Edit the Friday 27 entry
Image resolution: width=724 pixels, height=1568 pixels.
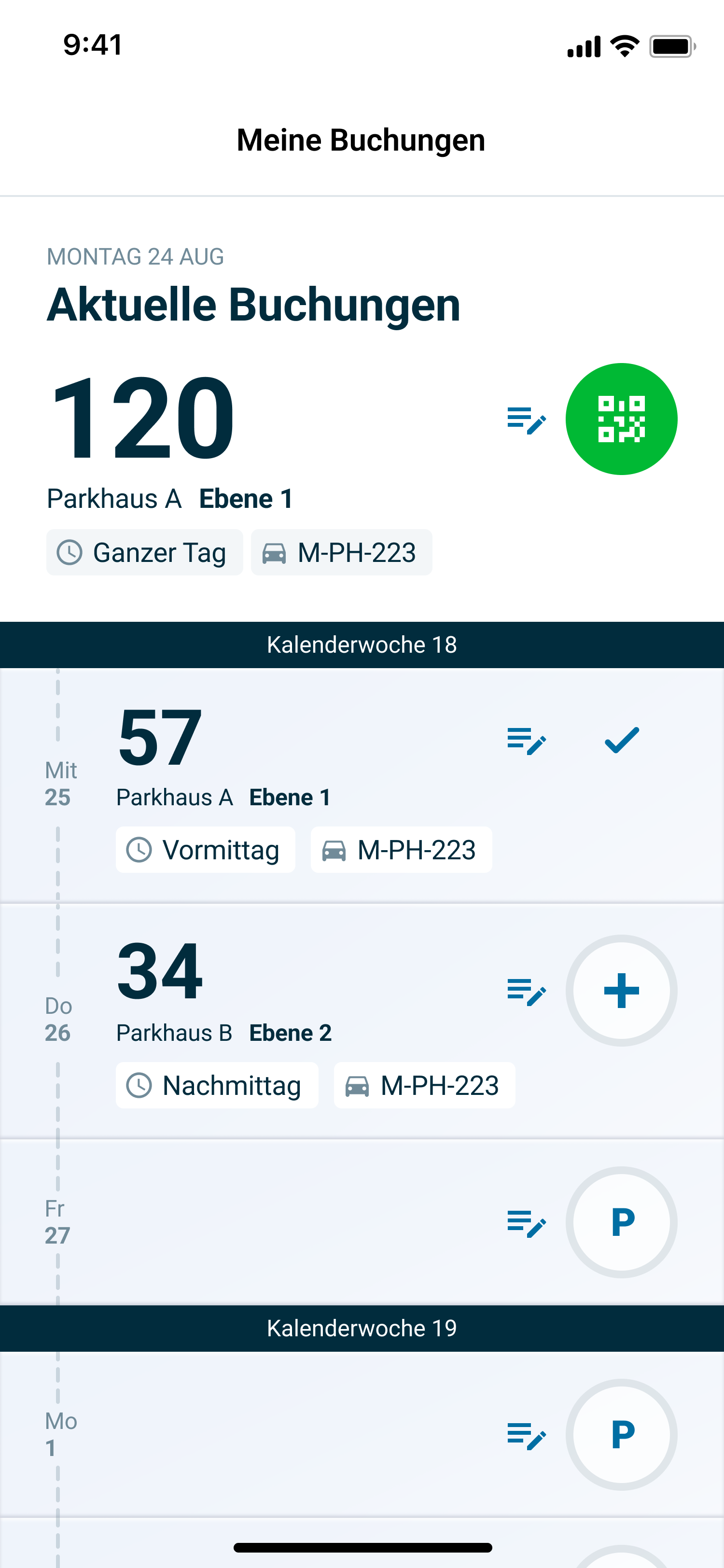pyautogui.click(x=526, y=1223)
